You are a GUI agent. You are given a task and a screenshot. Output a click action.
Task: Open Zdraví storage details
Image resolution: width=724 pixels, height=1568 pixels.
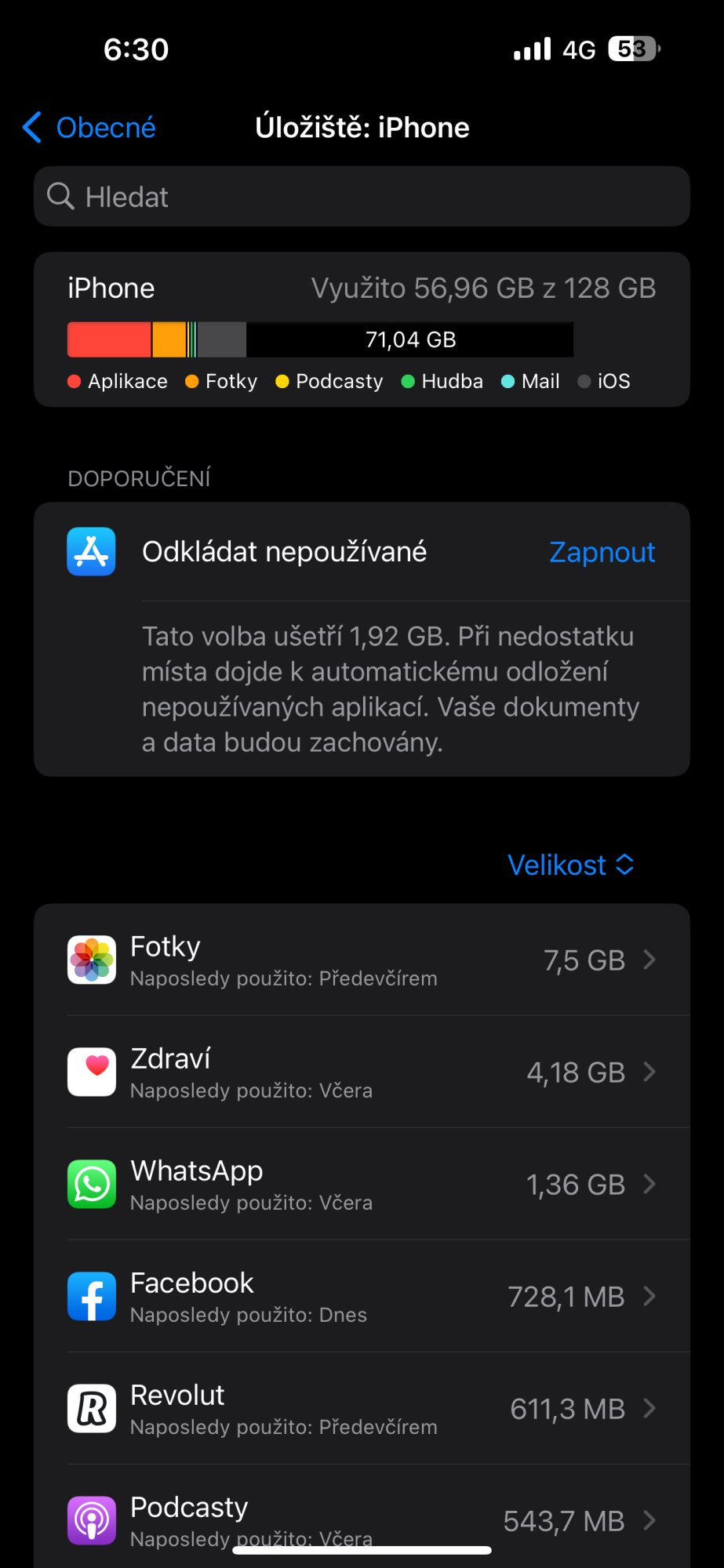(361, 1072)
